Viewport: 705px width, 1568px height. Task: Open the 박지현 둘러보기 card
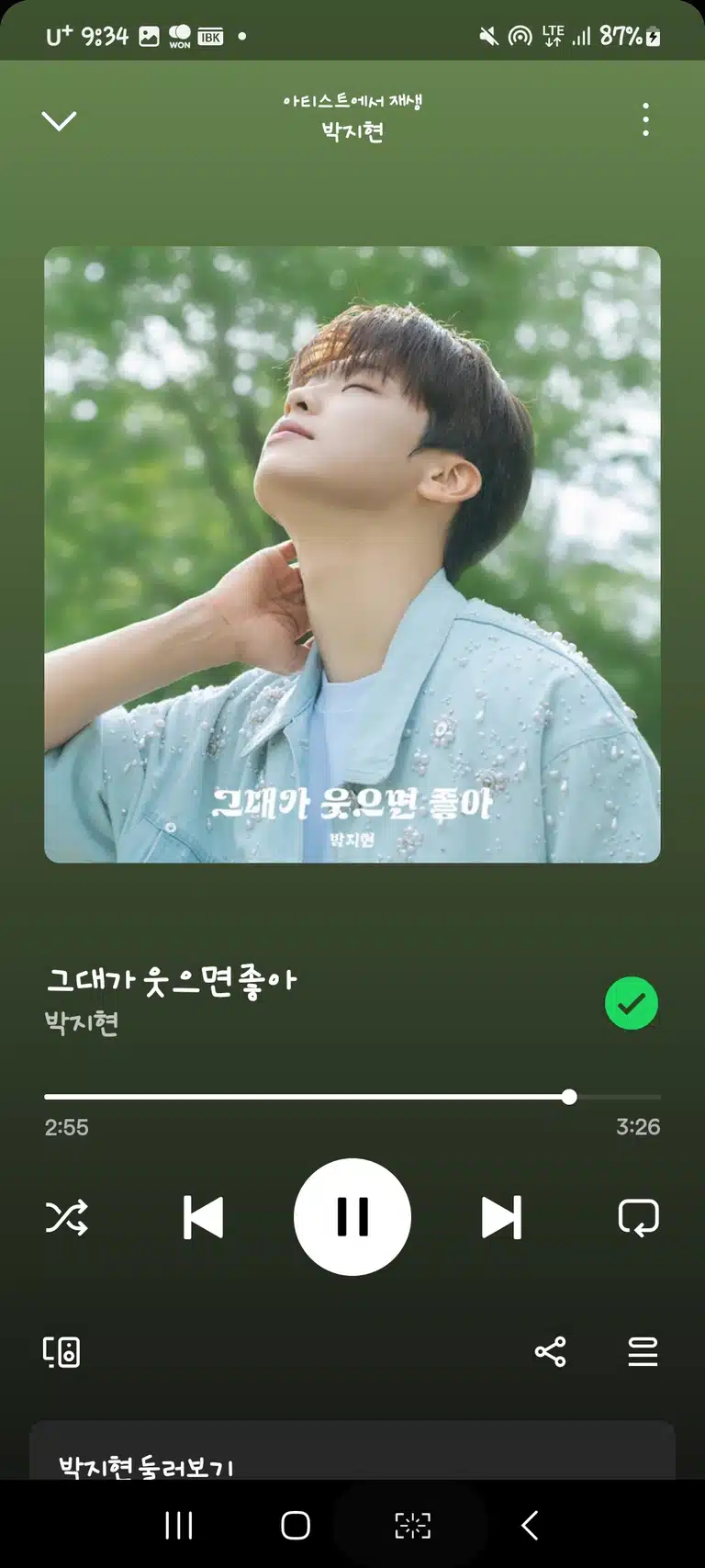pyautogui.click(x=352, y=1451)
